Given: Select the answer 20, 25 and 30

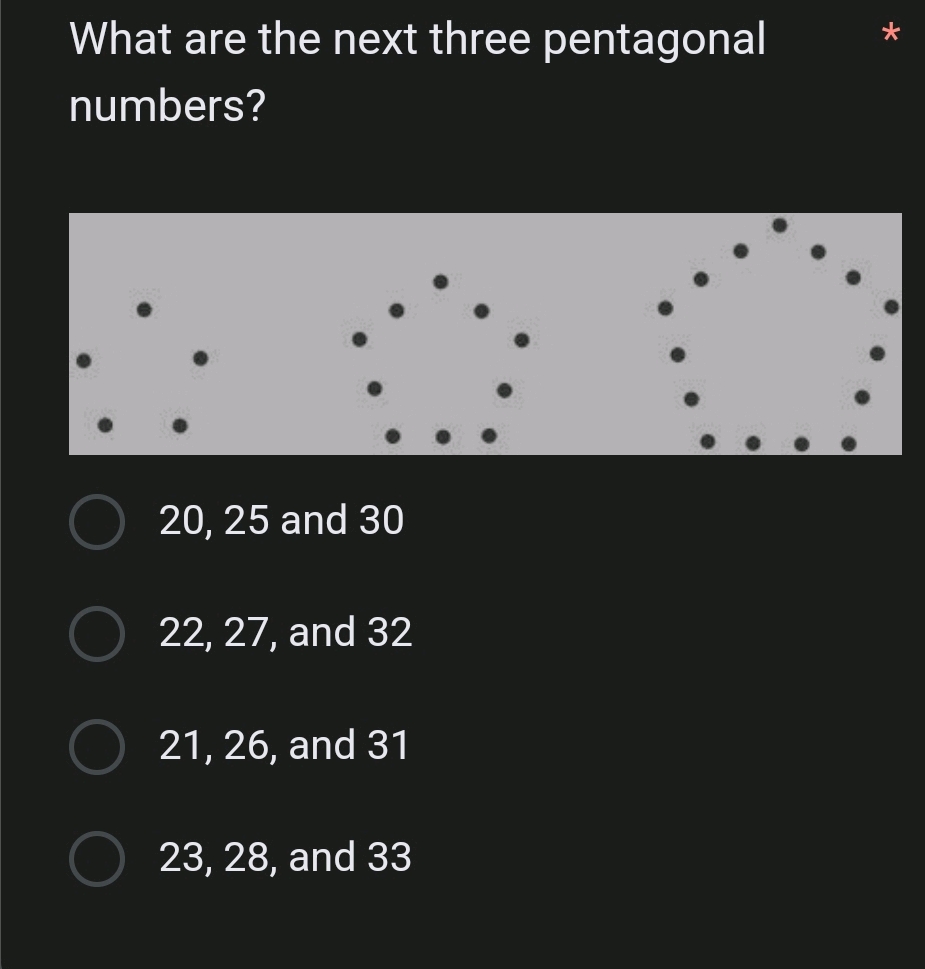Looking at the screenshot, I should click(x=97, y=522).
